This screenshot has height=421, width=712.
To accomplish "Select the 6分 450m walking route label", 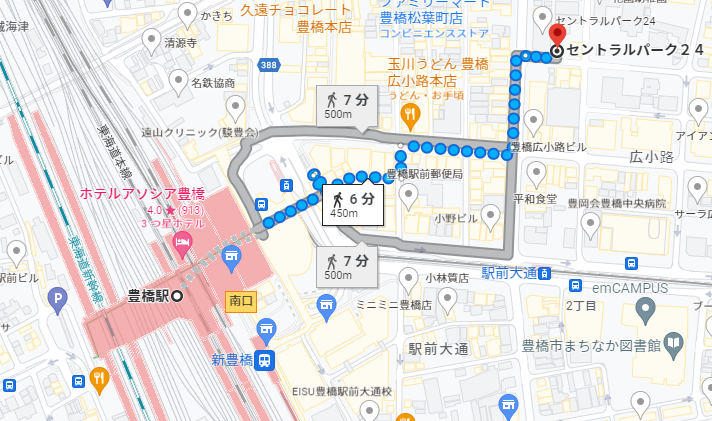I will tap(352, 206).
